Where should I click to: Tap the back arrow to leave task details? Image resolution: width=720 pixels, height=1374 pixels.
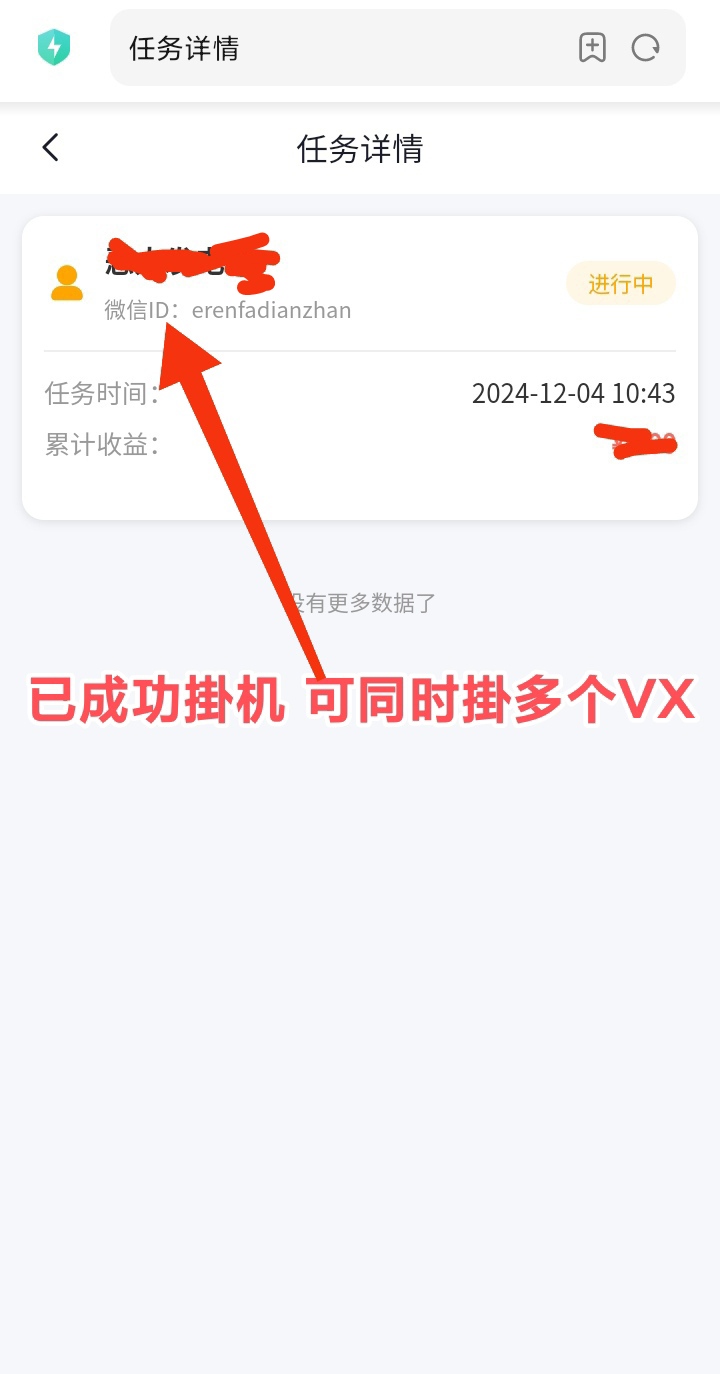pos(50,147)
